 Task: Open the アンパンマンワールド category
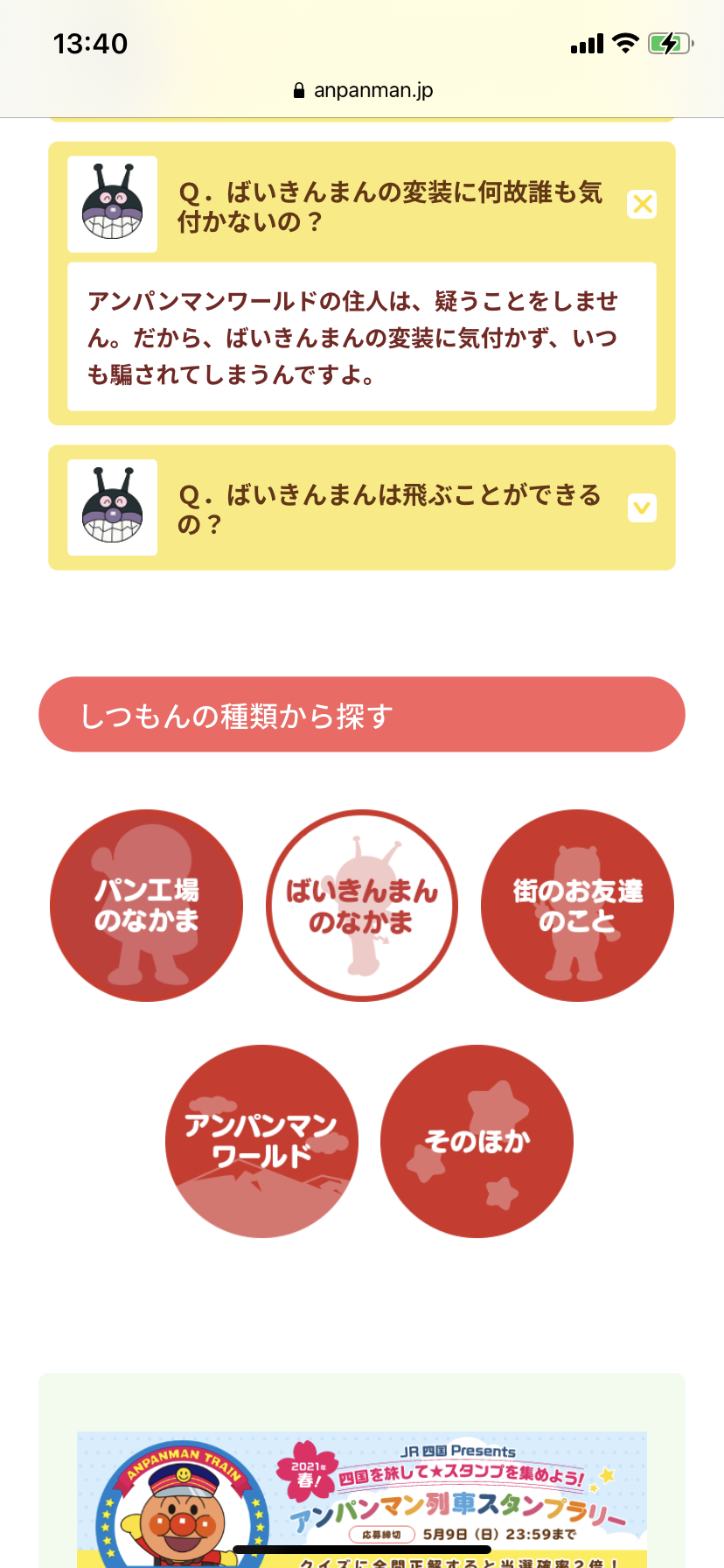pyautogui.click(x=261, y=1141)
